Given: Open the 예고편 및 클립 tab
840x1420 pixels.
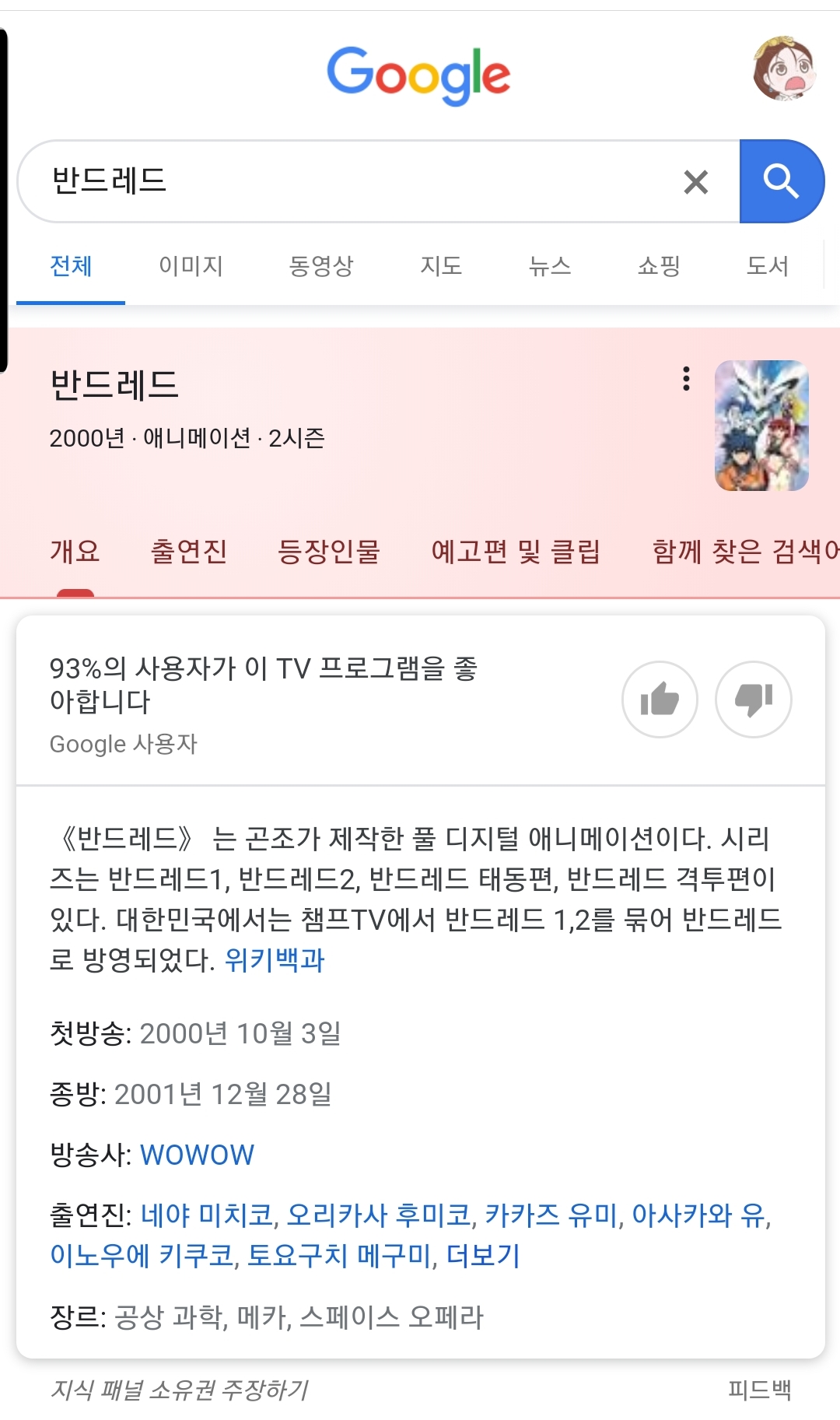Looking at the screenshot, I should point(516,552).
